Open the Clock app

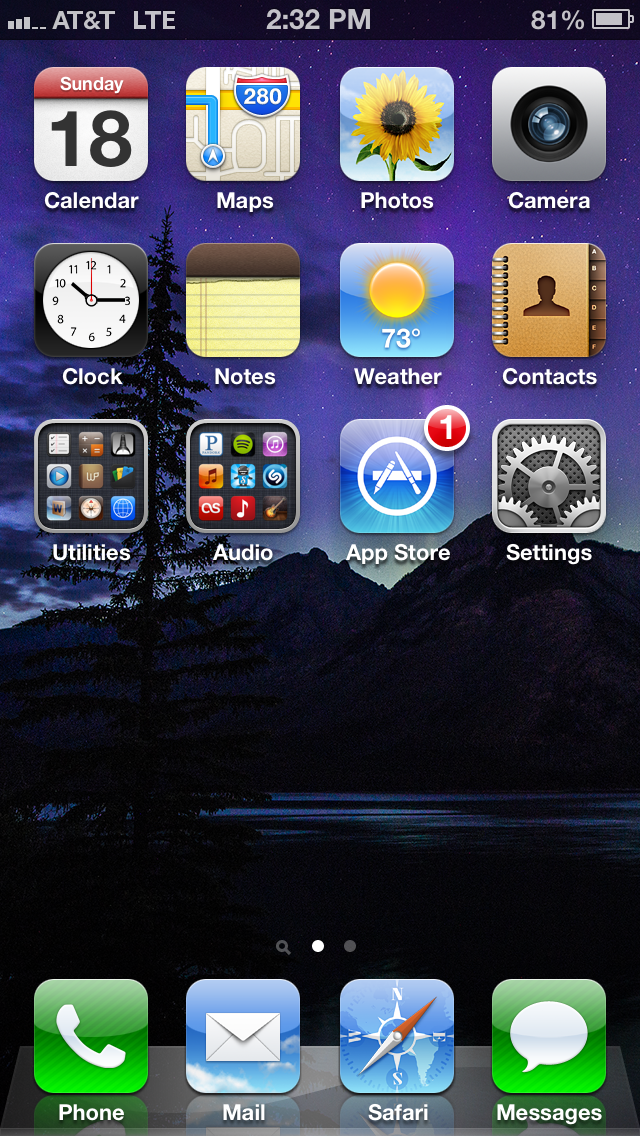pos(91,300)
